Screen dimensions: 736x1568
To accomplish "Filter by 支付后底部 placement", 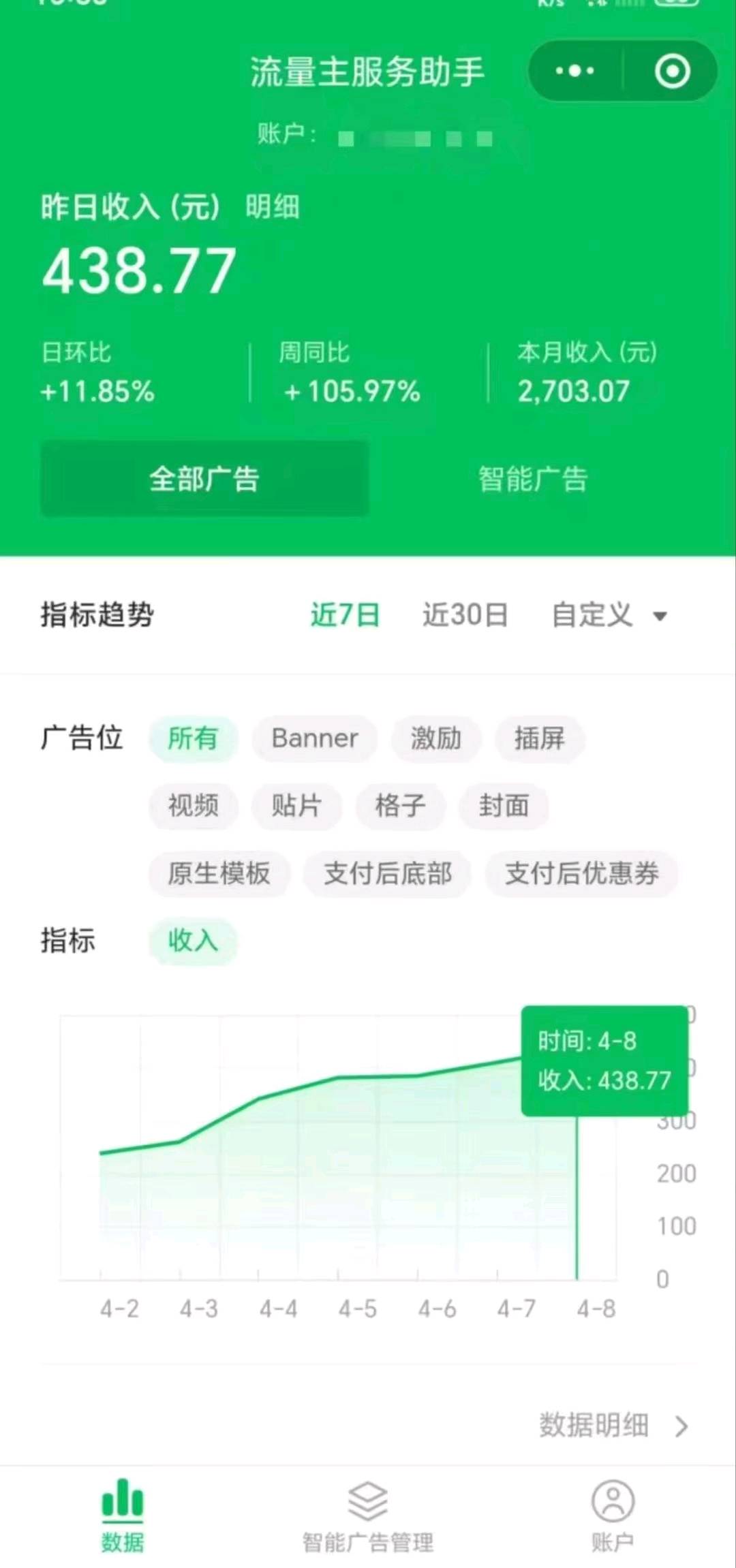I will coord(388,873).
